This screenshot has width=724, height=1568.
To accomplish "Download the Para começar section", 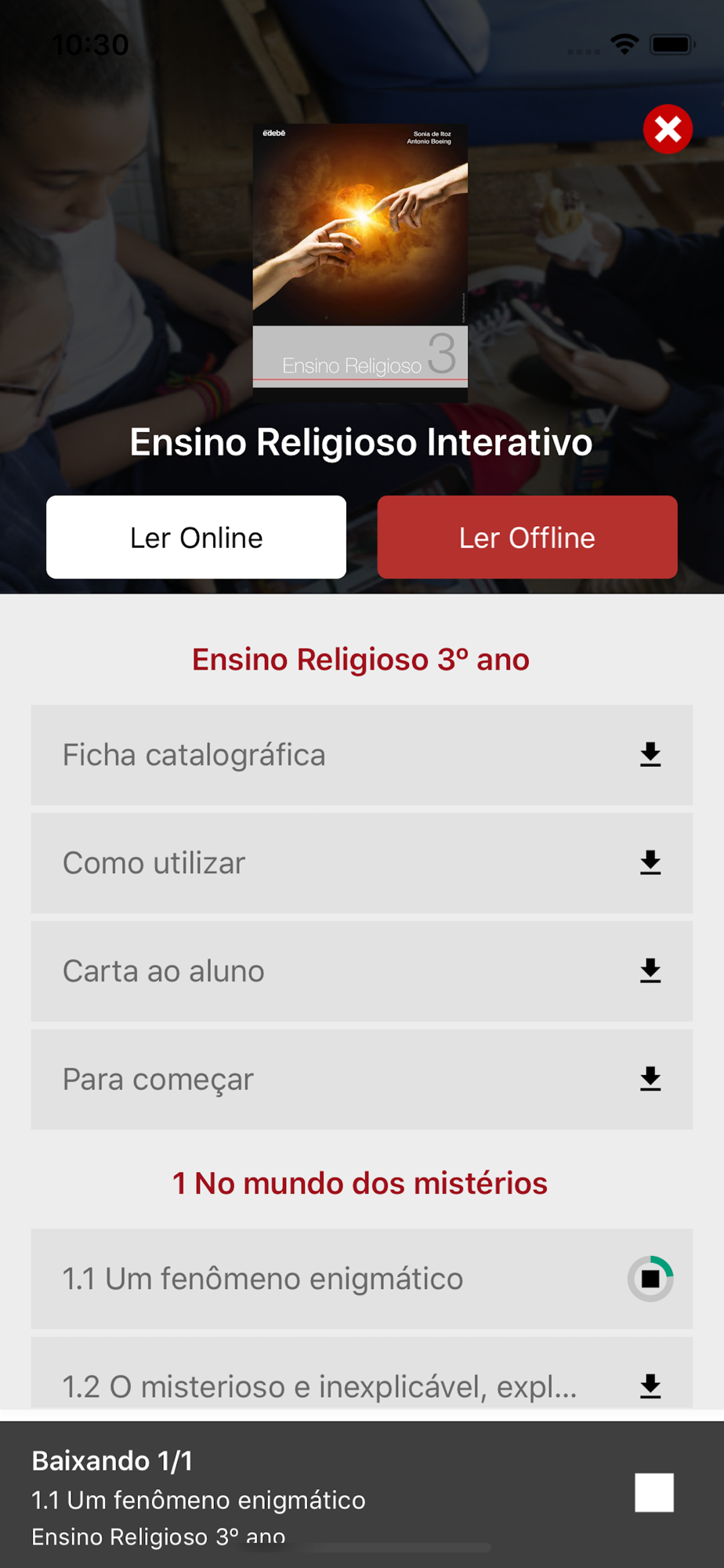I will 650,1080.
